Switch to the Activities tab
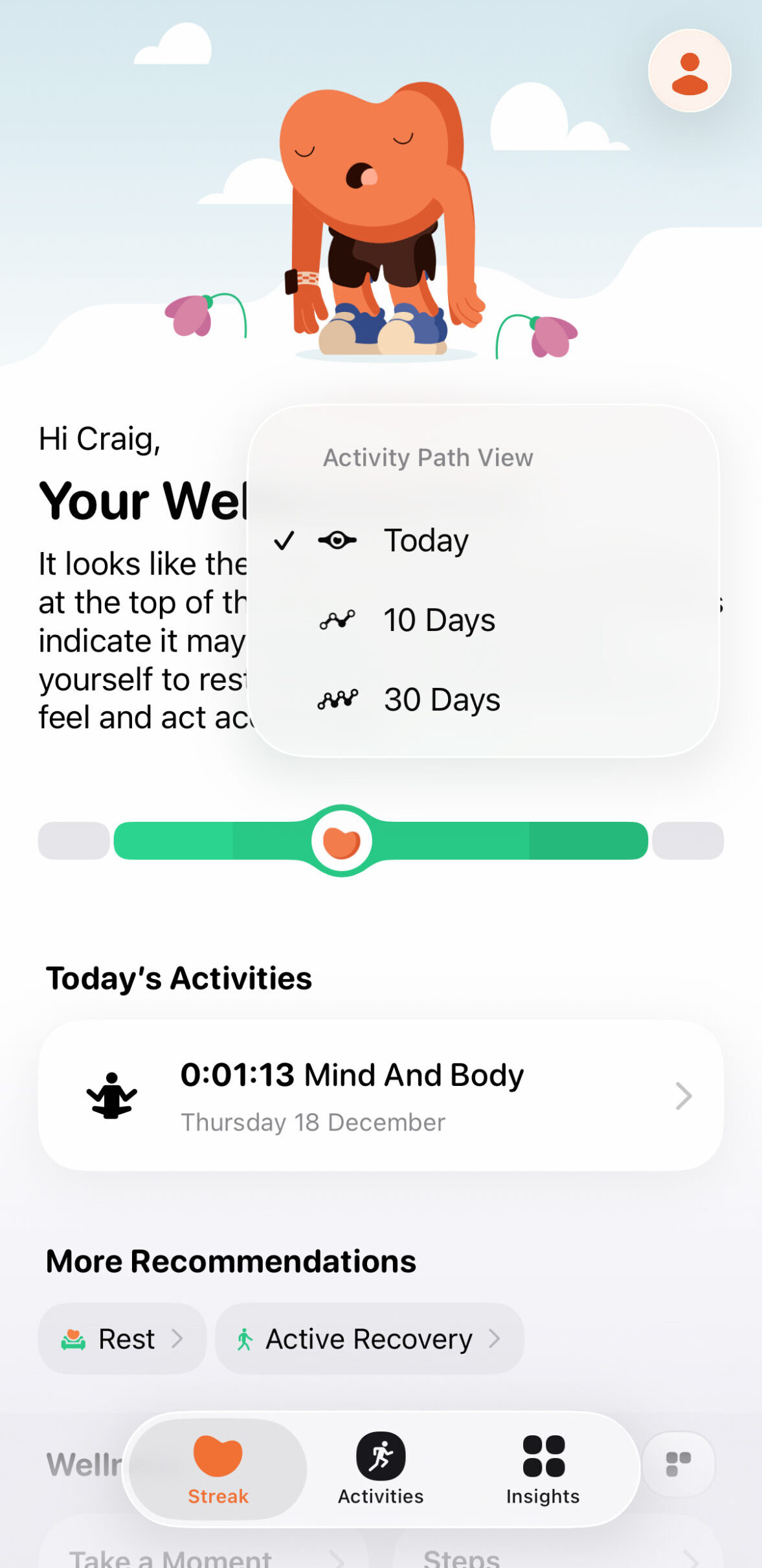 381,1468
